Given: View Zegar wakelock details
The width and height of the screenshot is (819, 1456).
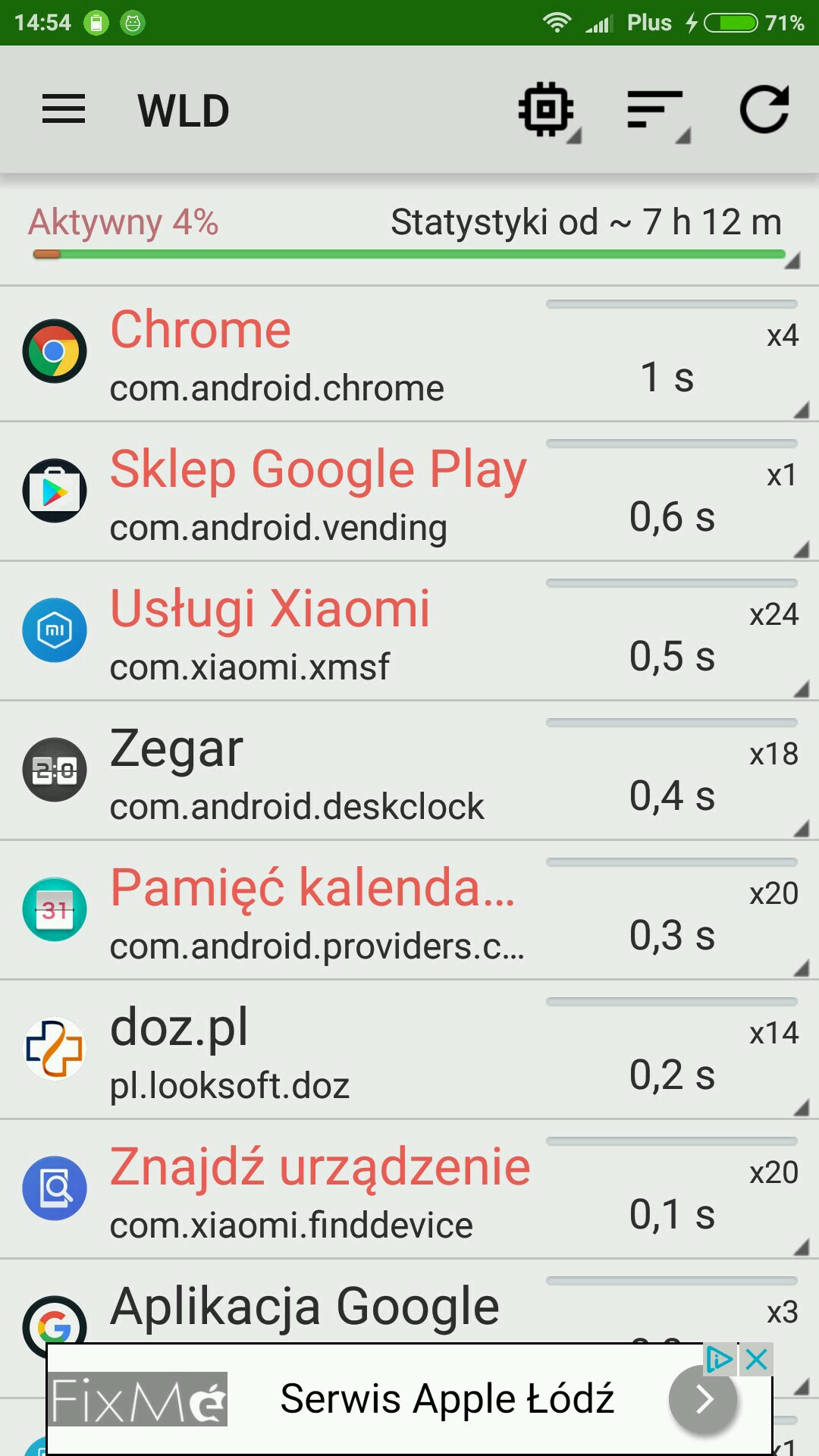Looking at the screenshot, I should tap(409, 772).
